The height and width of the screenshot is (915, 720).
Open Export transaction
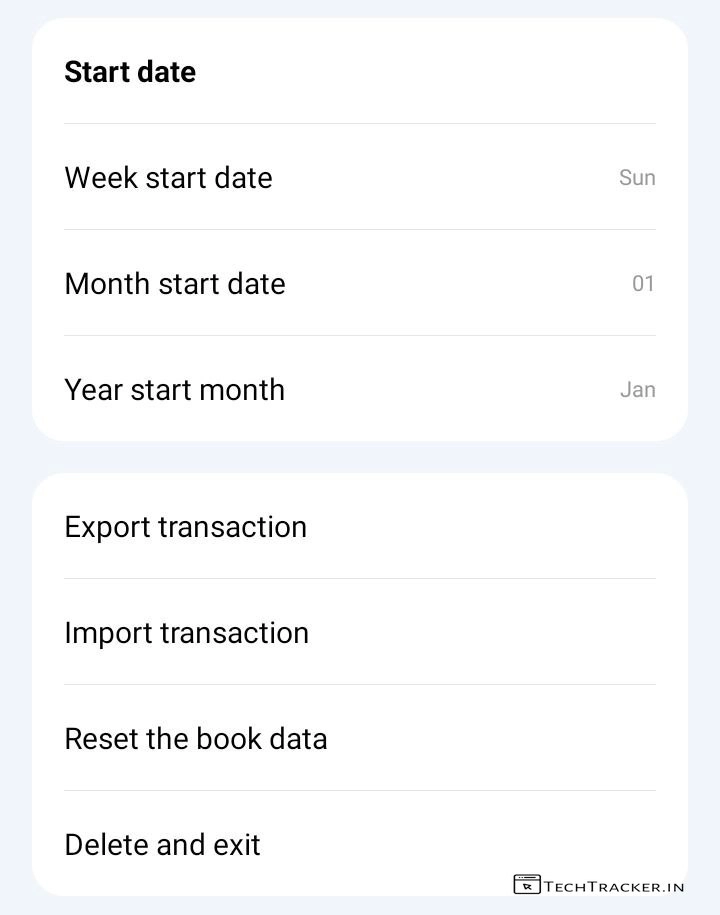tap(360, 527)
